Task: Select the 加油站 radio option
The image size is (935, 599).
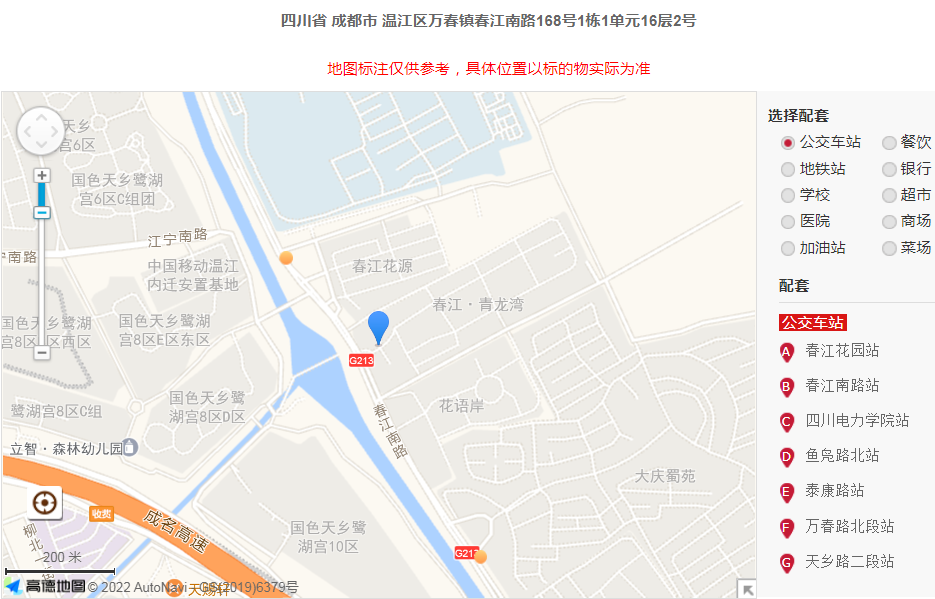Action: pos(788,249)
